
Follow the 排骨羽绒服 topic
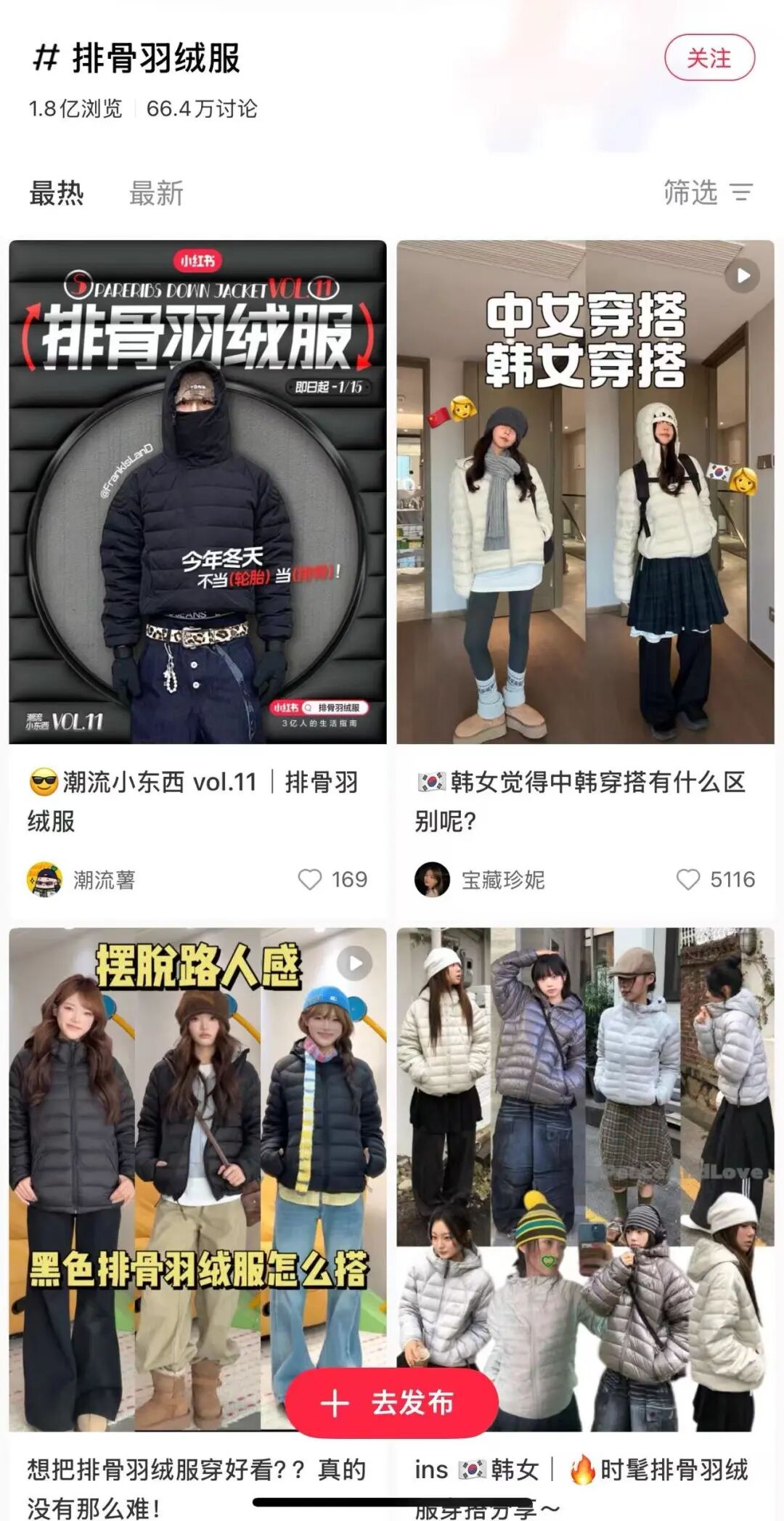coord(709,58)
